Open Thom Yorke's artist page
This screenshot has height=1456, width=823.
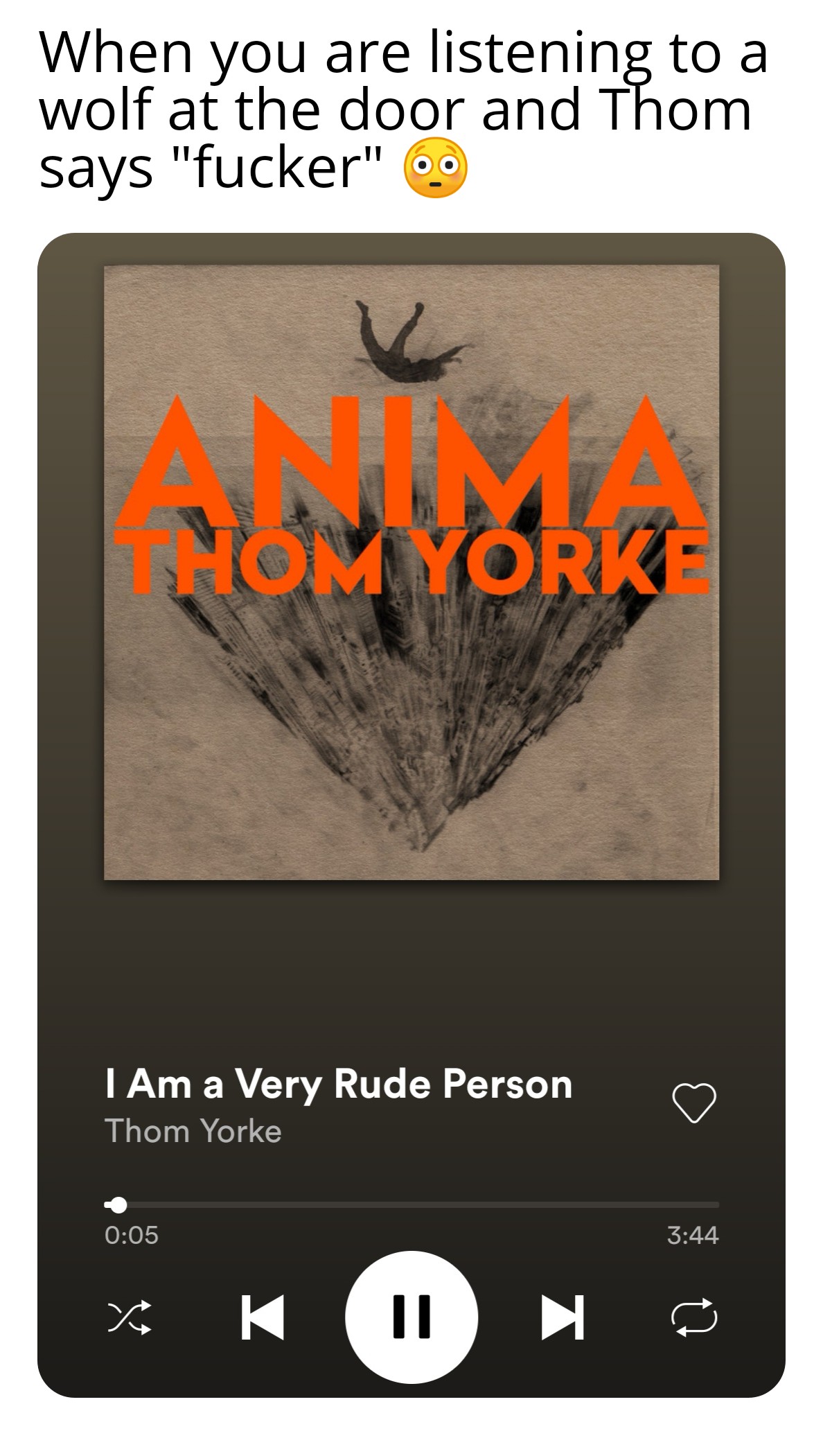point(193,1131)
